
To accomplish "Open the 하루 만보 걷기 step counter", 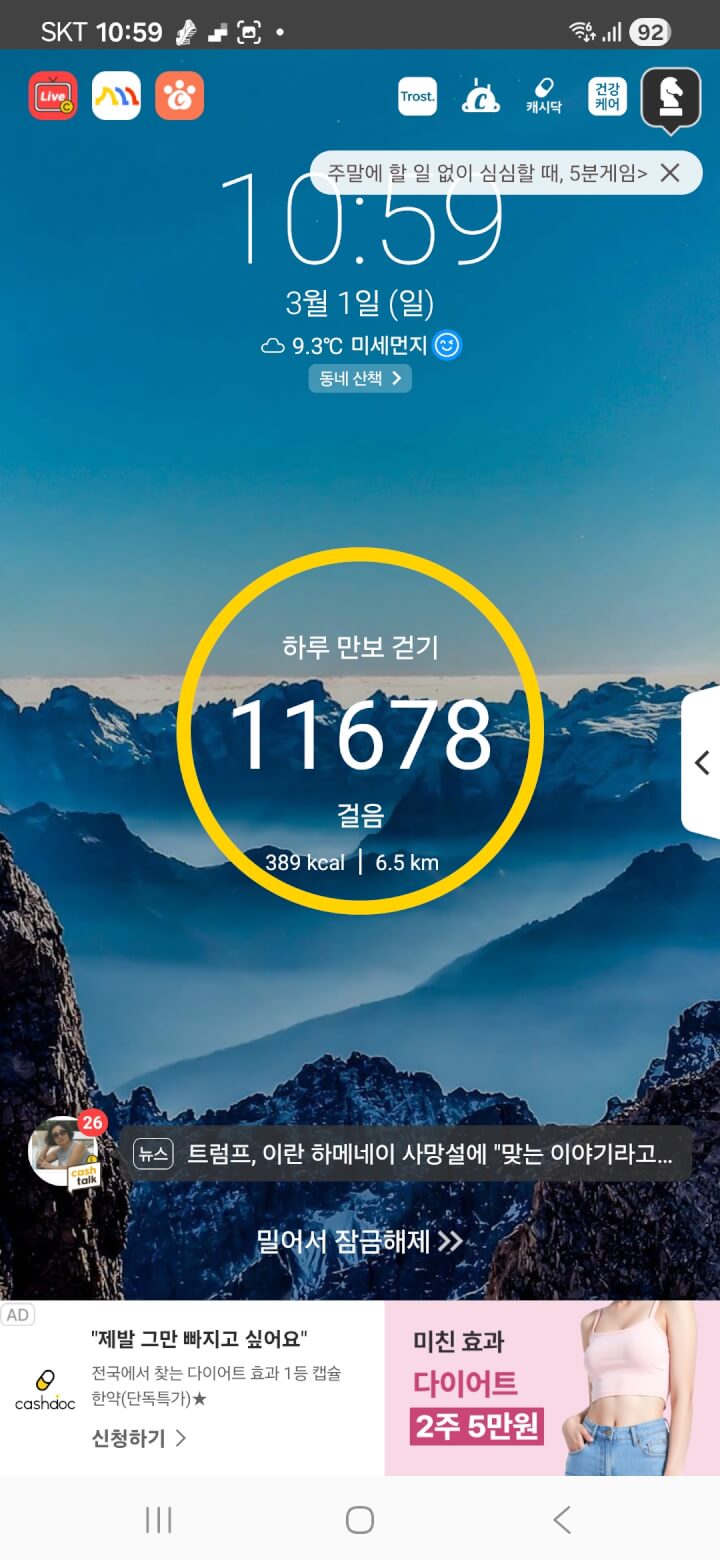I will pos(360,732).
